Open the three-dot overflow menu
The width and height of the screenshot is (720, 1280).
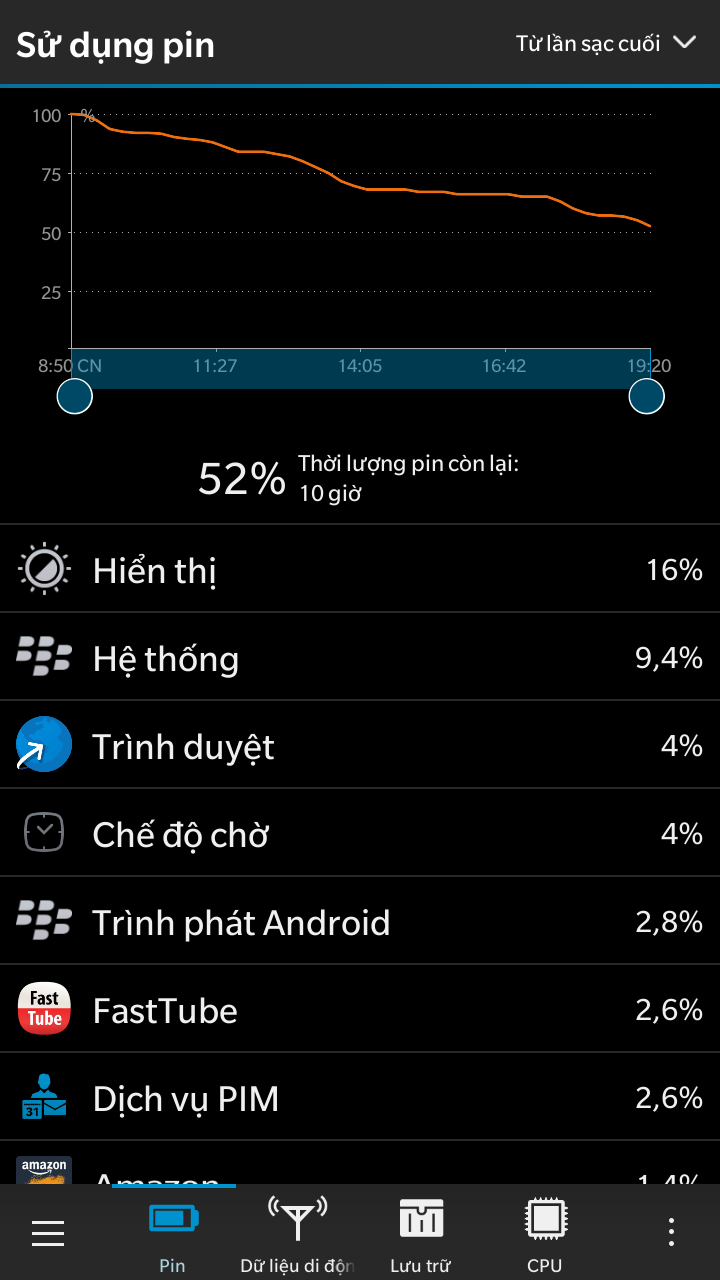point(672,1233)
